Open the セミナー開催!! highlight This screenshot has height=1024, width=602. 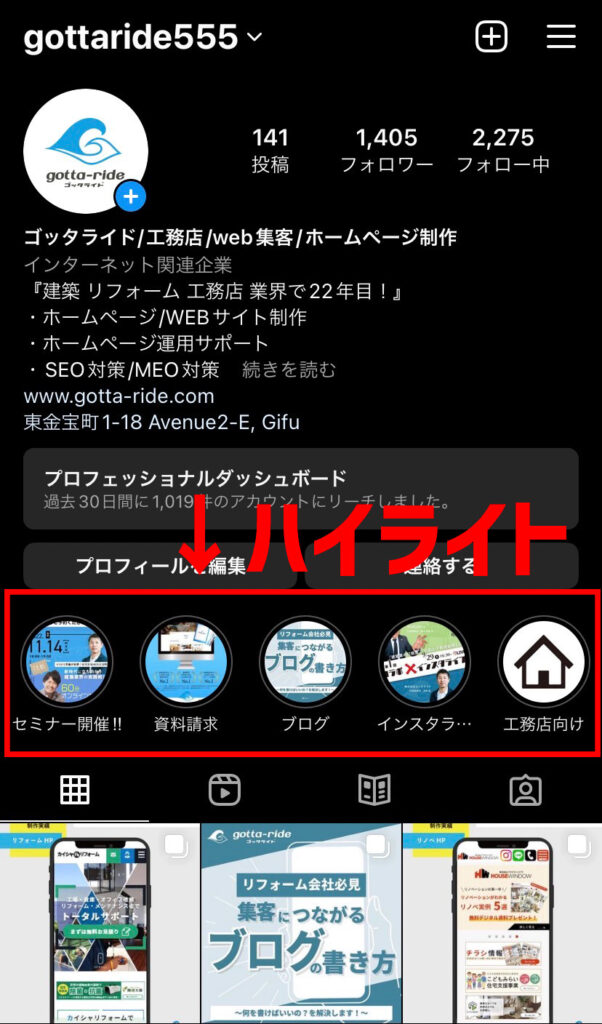pos(67,662)
